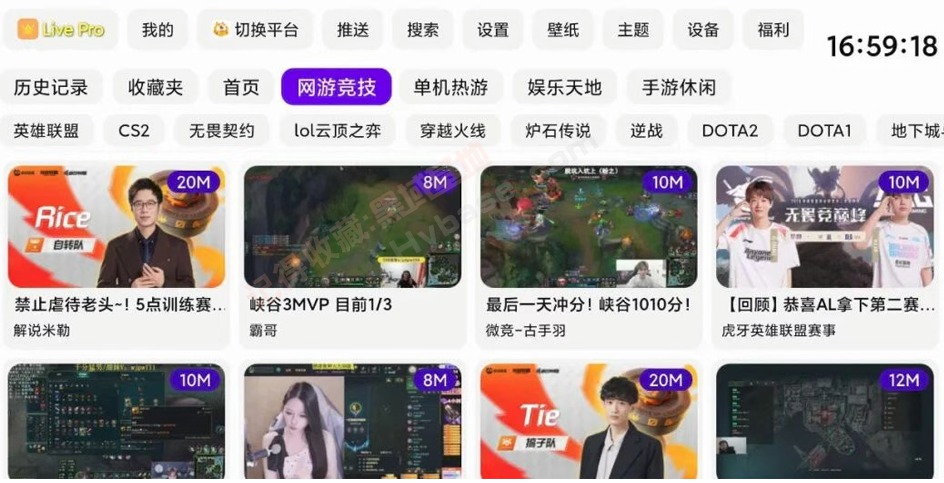Open the 壁纸 wallpaper option
The image size is (944, 483).
[x=562, y=30]
